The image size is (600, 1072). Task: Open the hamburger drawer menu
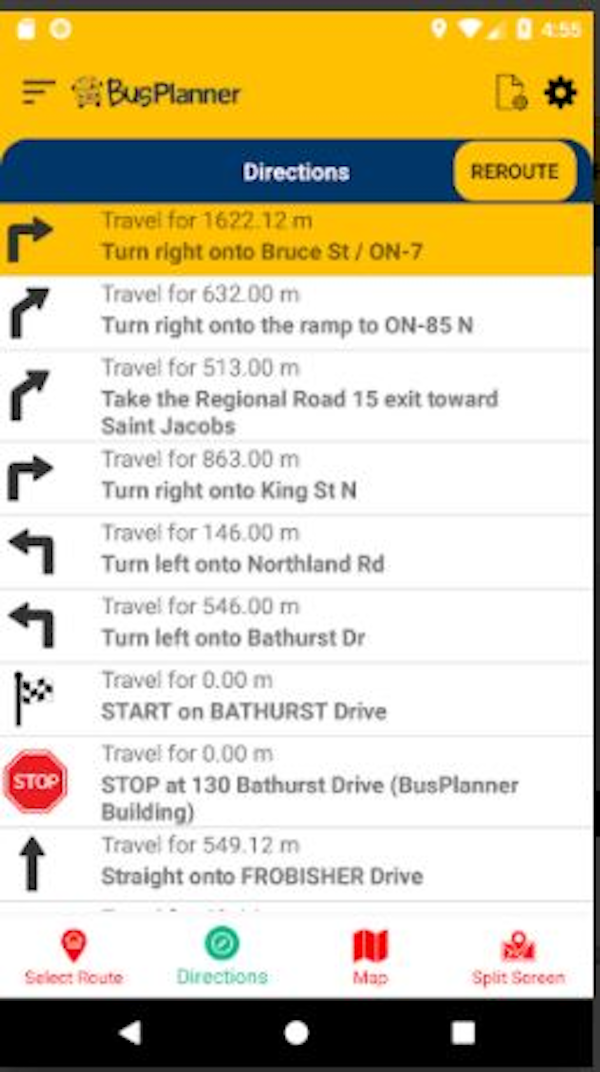coord(38,93)
